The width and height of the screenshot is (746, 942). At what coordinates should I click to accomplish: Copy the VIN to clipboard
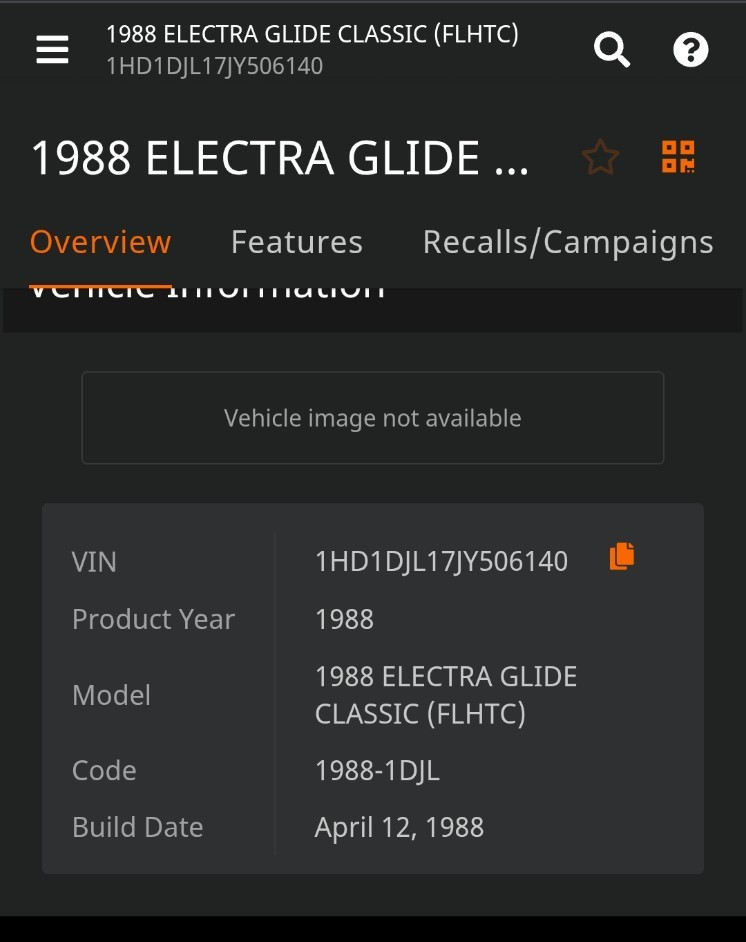point(621,556)
